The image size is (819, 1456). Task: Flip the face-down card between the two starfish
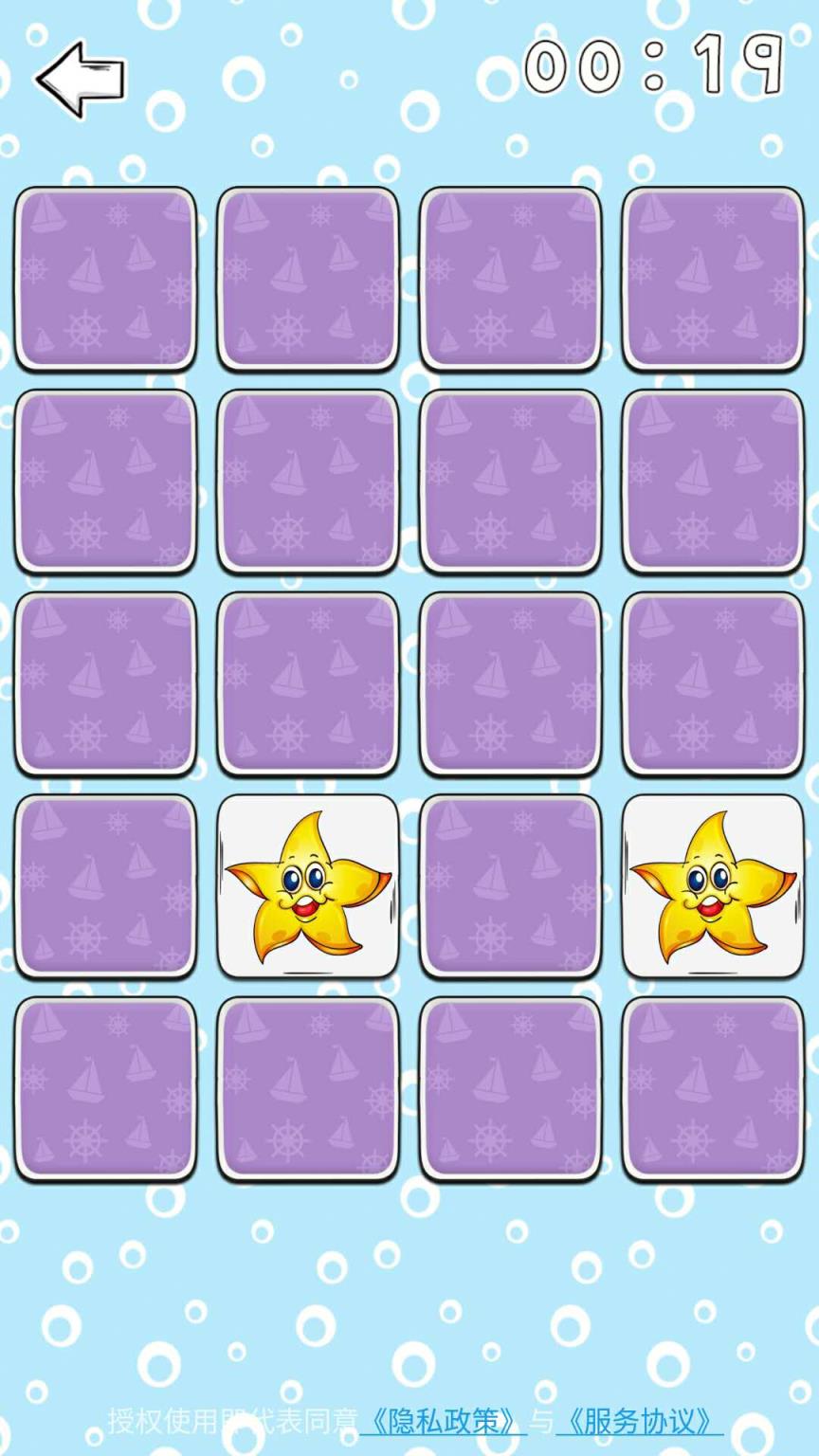510,886
